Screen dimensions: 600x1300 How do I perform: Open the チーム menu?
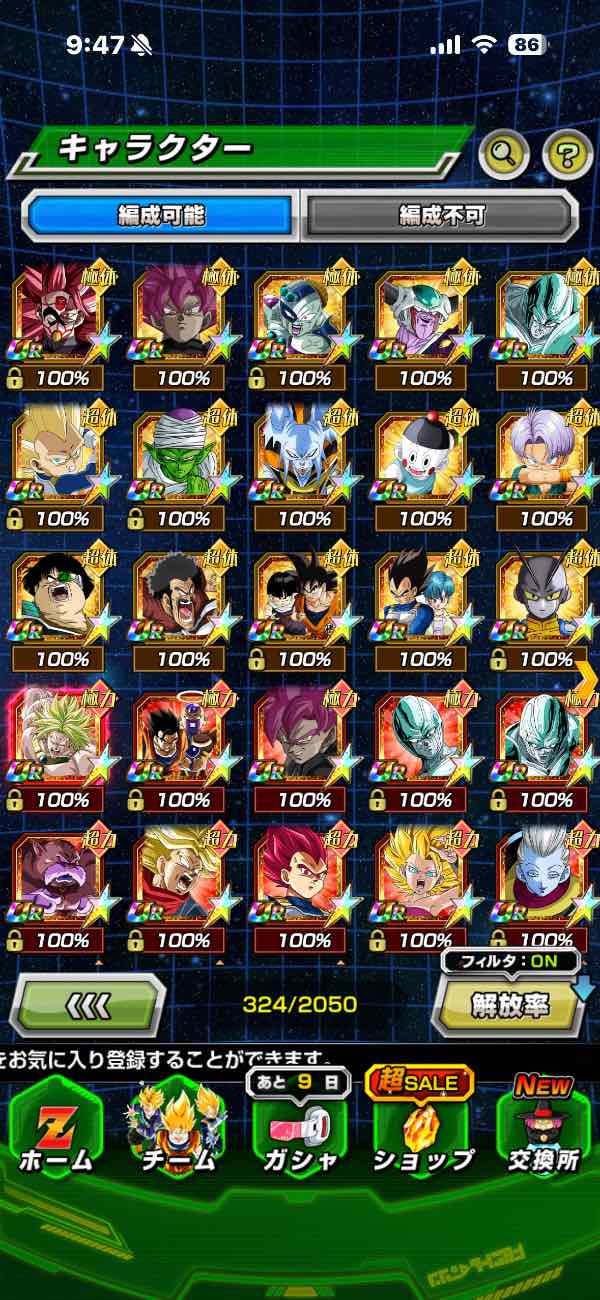(x=180, y=1130)
